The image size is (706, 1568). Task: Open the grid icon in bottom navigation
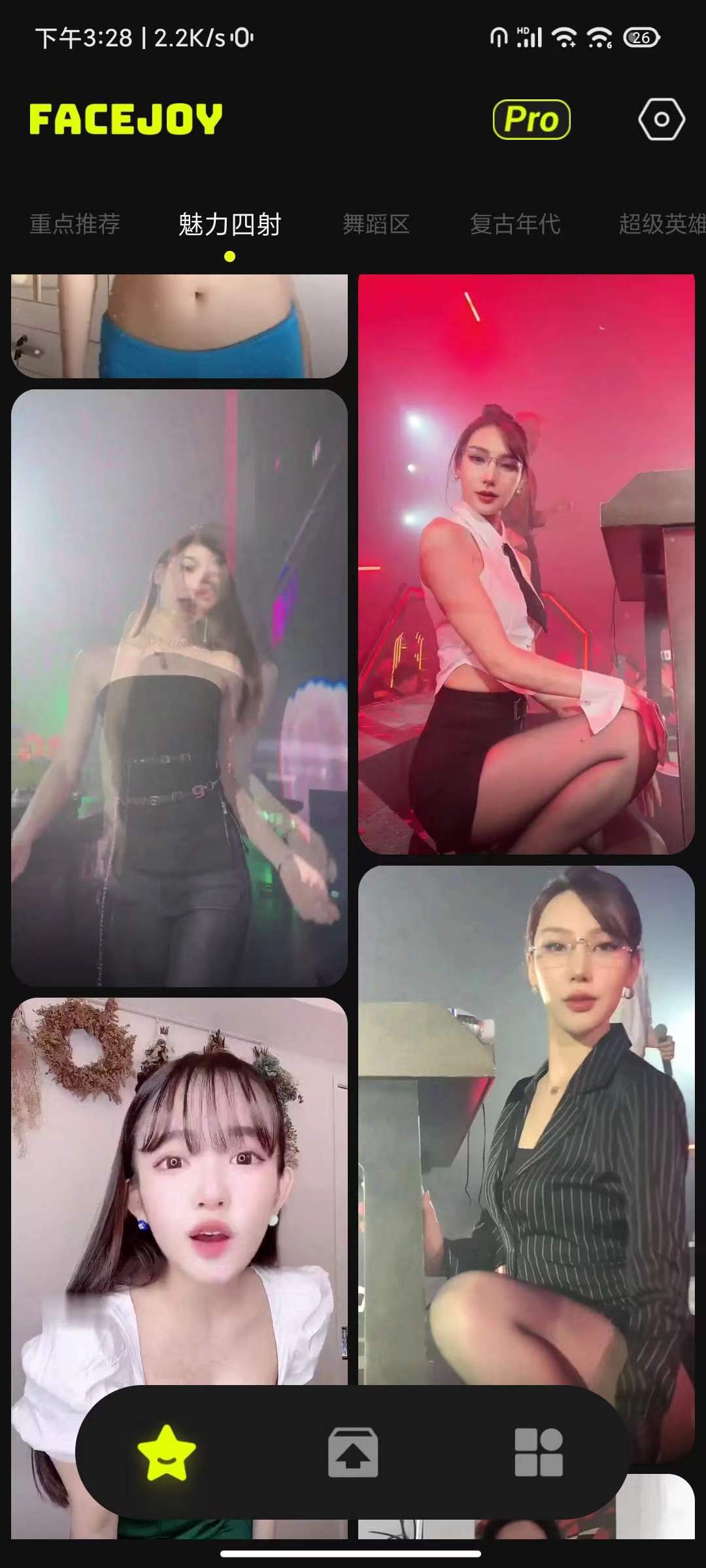point(538,1452)
